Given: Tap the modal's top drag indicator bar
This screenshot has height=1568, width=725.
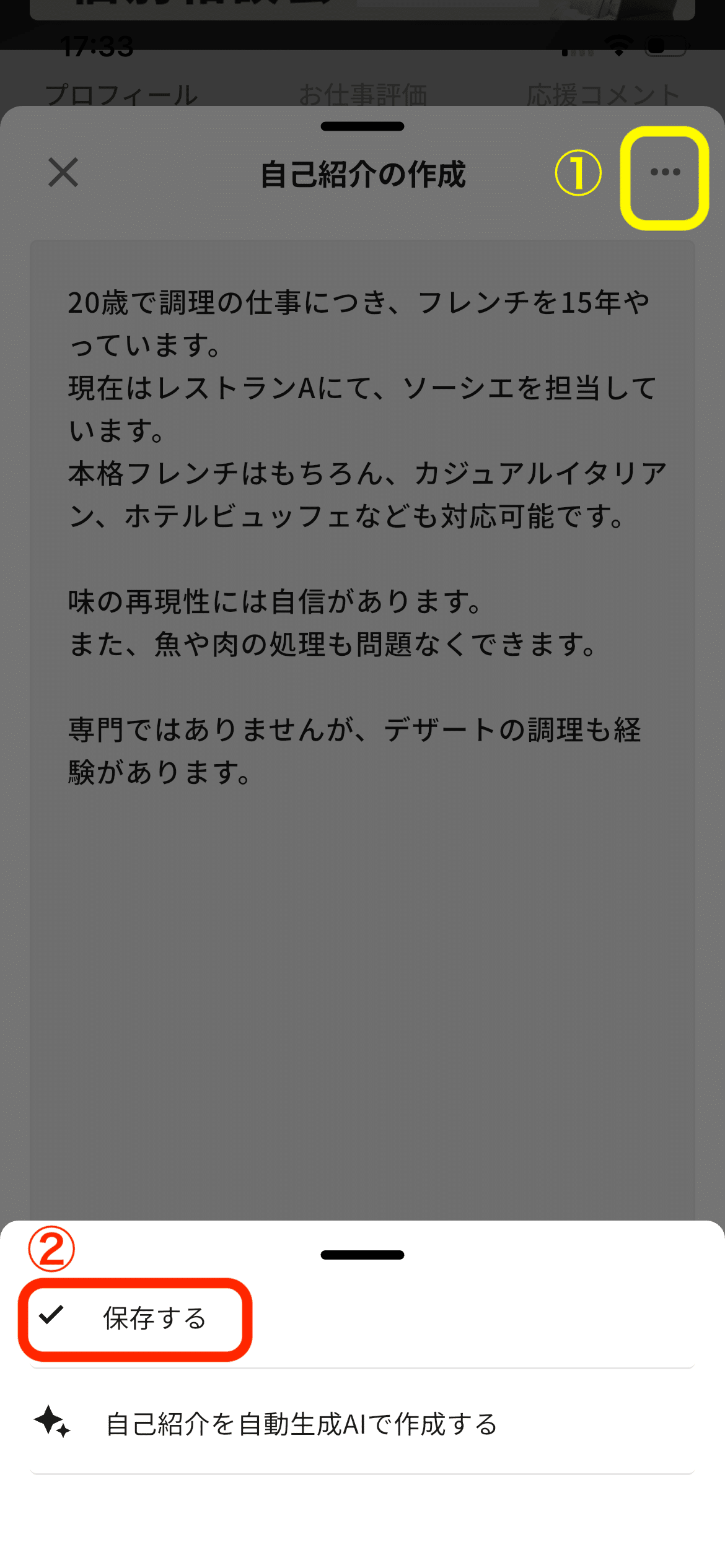Looking at the screenshot, I should click(362, 127).
